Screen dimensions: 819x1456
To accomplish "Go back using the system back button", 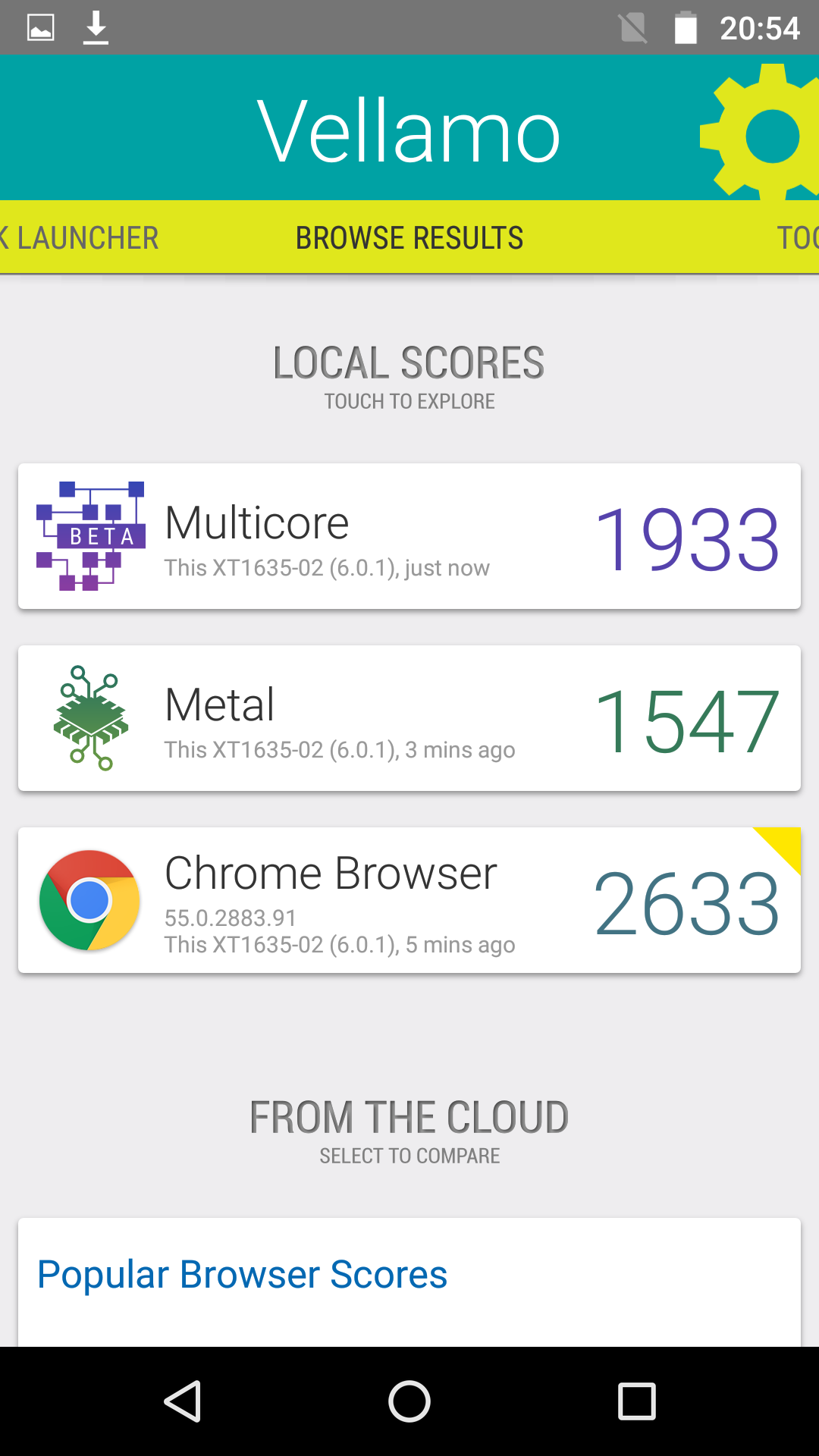I will point(182,1401).
